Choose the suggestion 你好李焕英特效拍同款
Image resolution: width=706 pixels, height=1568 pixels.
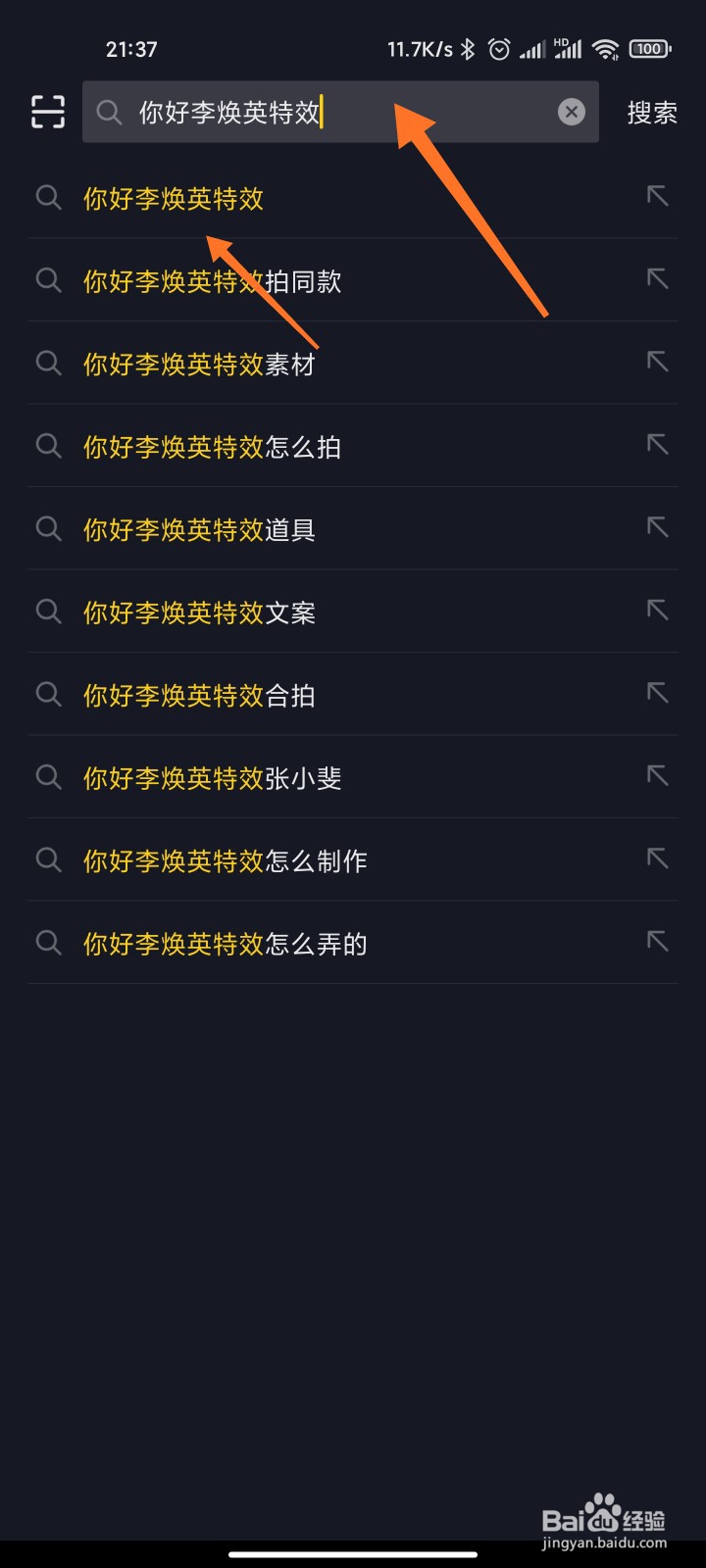[x=212, y=282]
